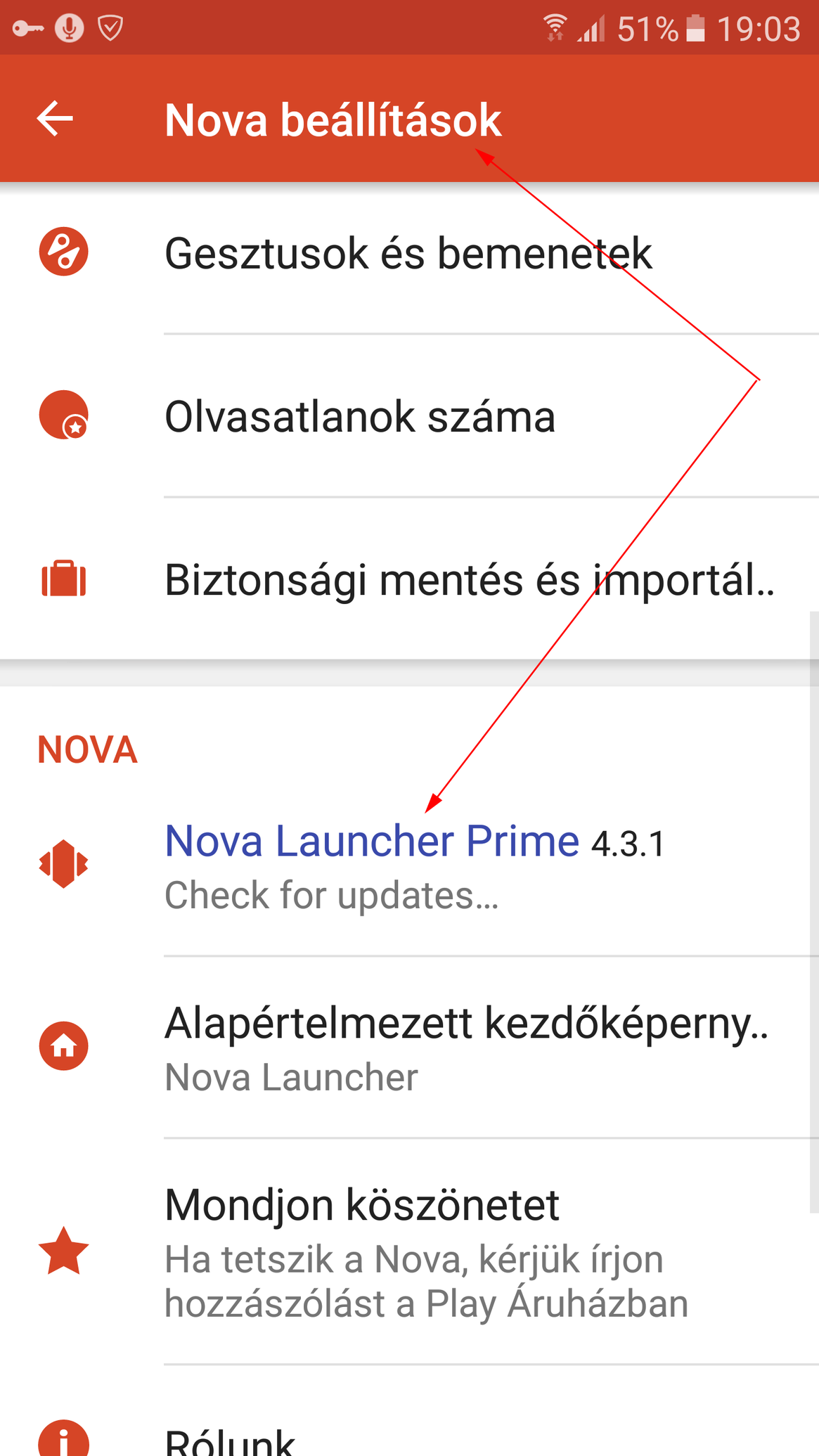Select Mondjon köszönetet to rate Nova
The height and width of the screenshot is (1456, 819).
pyautogui.click(x=409, y=1251)
